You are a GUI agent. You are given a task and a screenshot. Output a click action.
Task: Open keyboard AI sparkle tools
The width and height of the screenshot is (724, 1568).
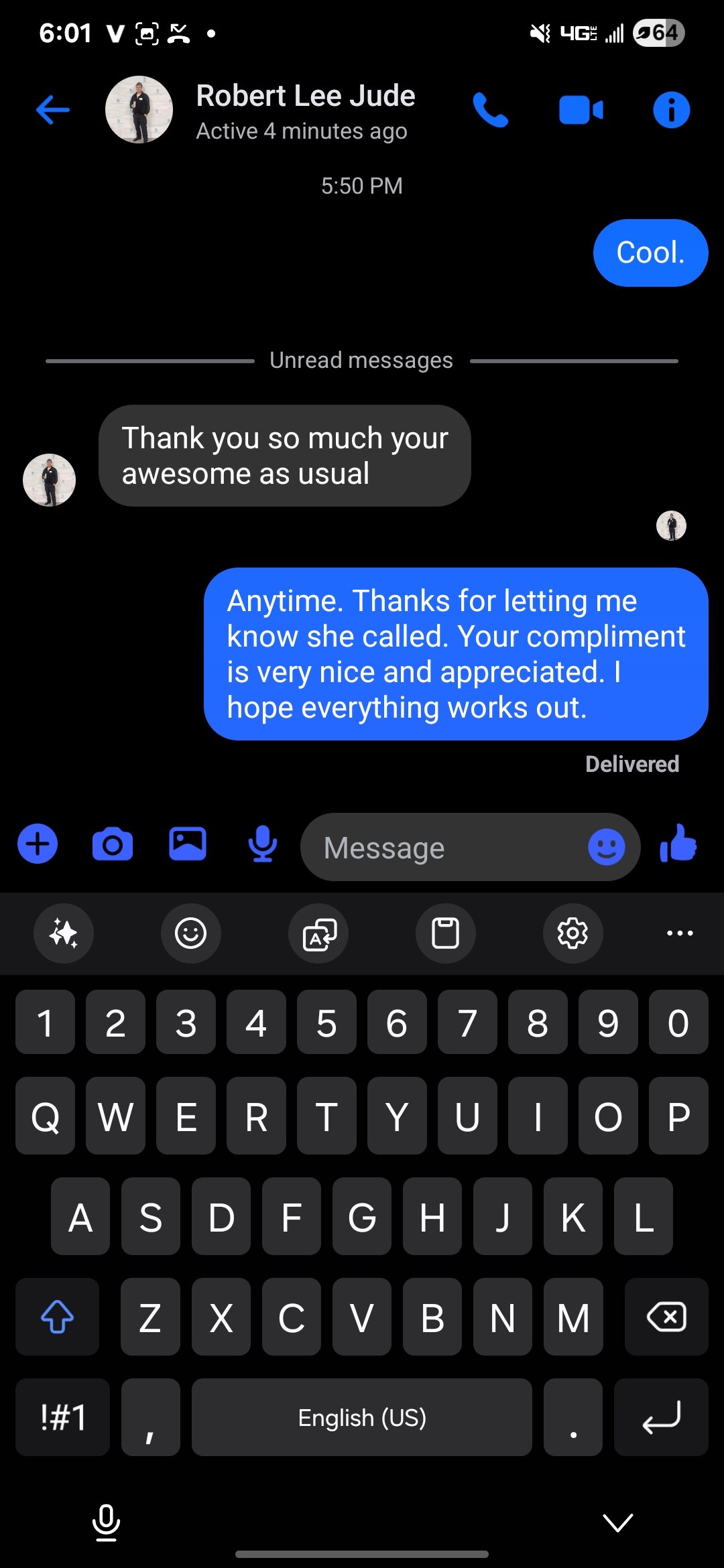pyautogui.click(x=64, y=933)
